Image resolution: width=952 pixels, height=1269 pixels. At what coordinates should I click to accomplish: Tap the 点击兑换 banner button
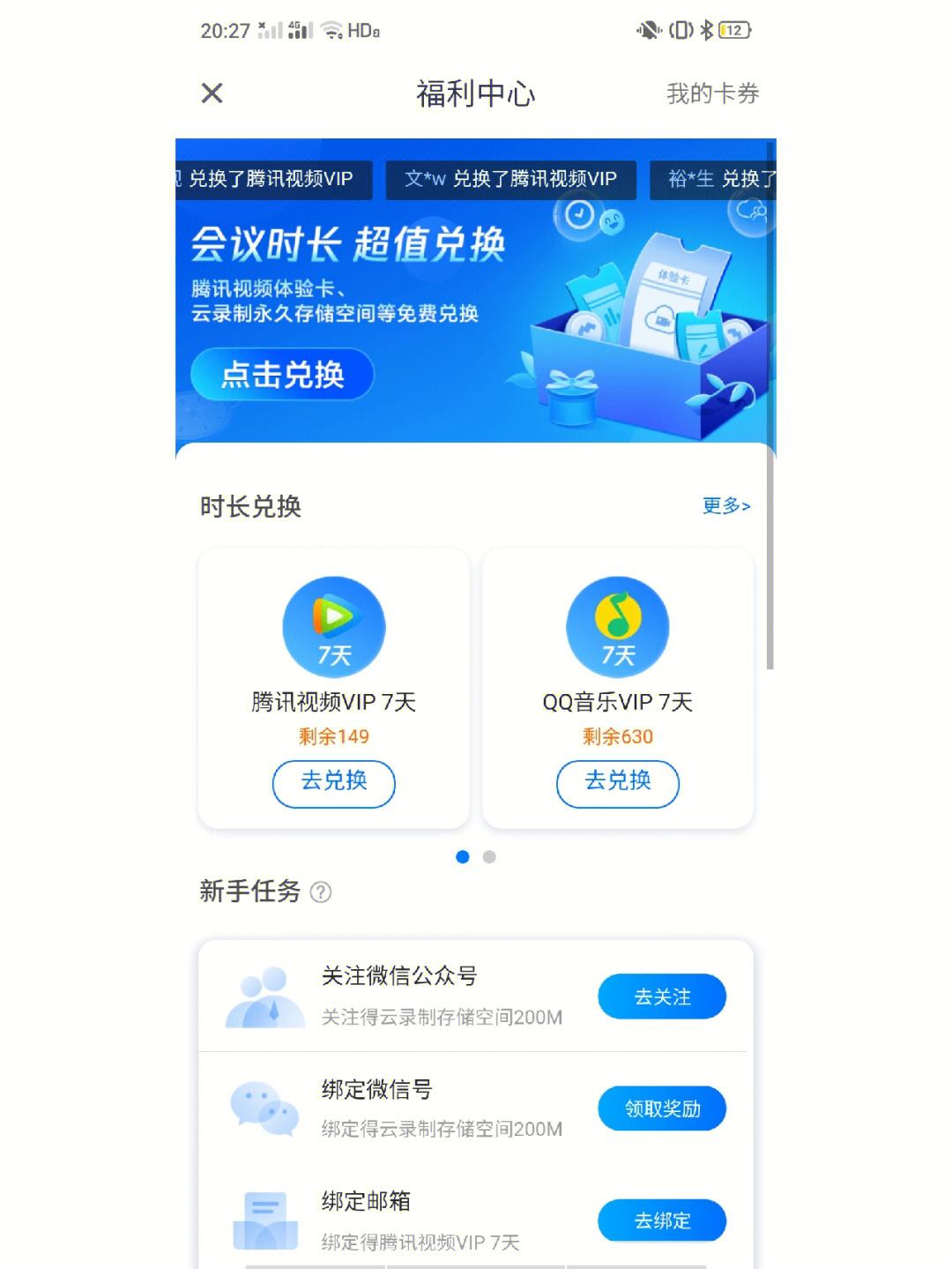282,375
